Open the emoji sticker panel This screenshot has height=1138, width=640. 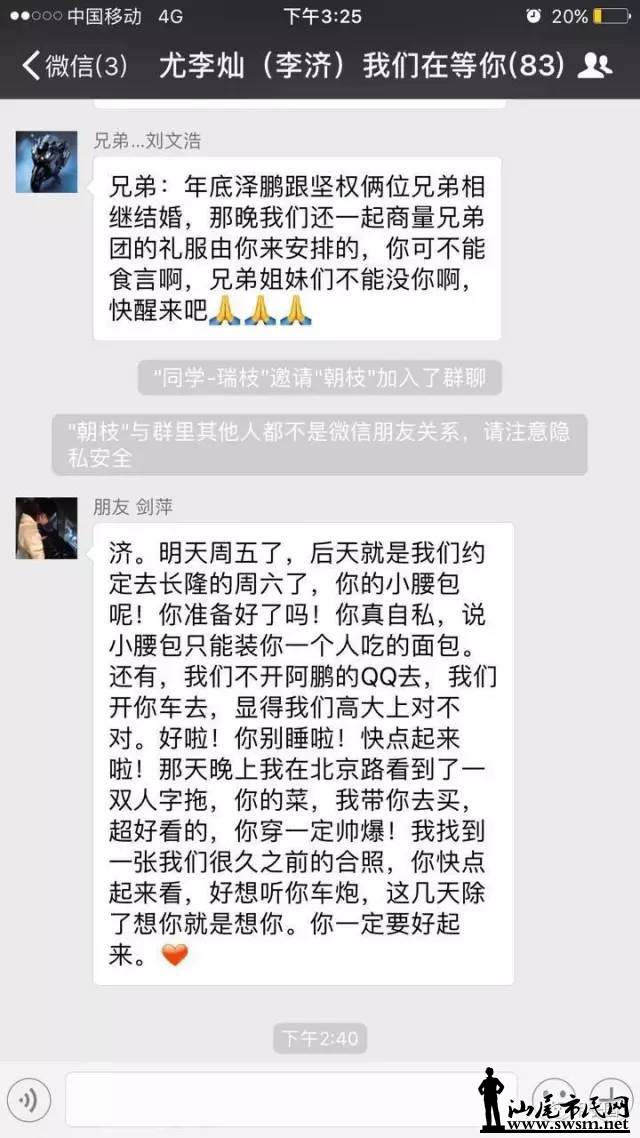[x=551, y=1098]
